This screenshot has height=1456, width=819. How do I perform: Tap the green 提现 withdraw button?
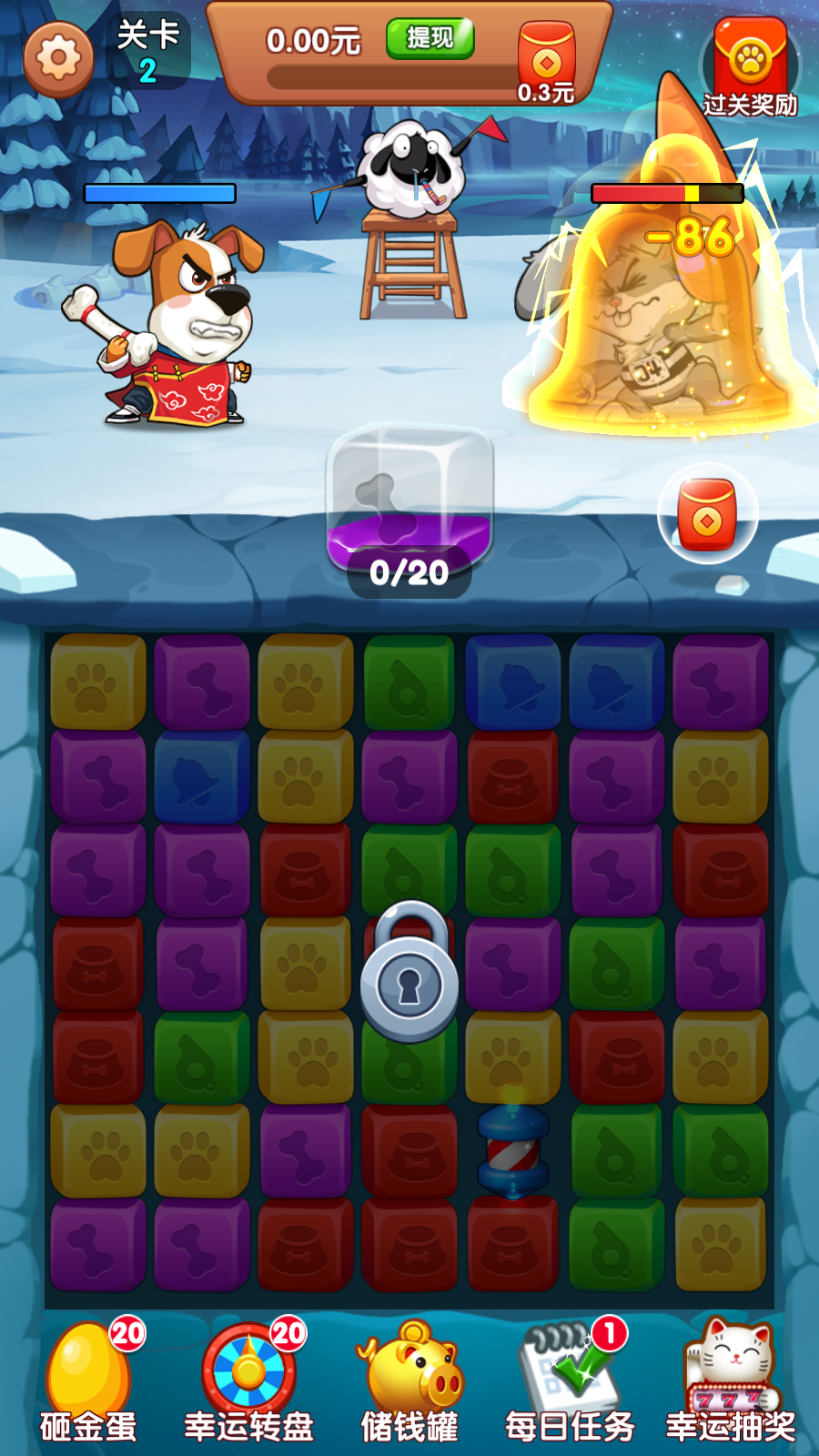[x=430, y=38]
